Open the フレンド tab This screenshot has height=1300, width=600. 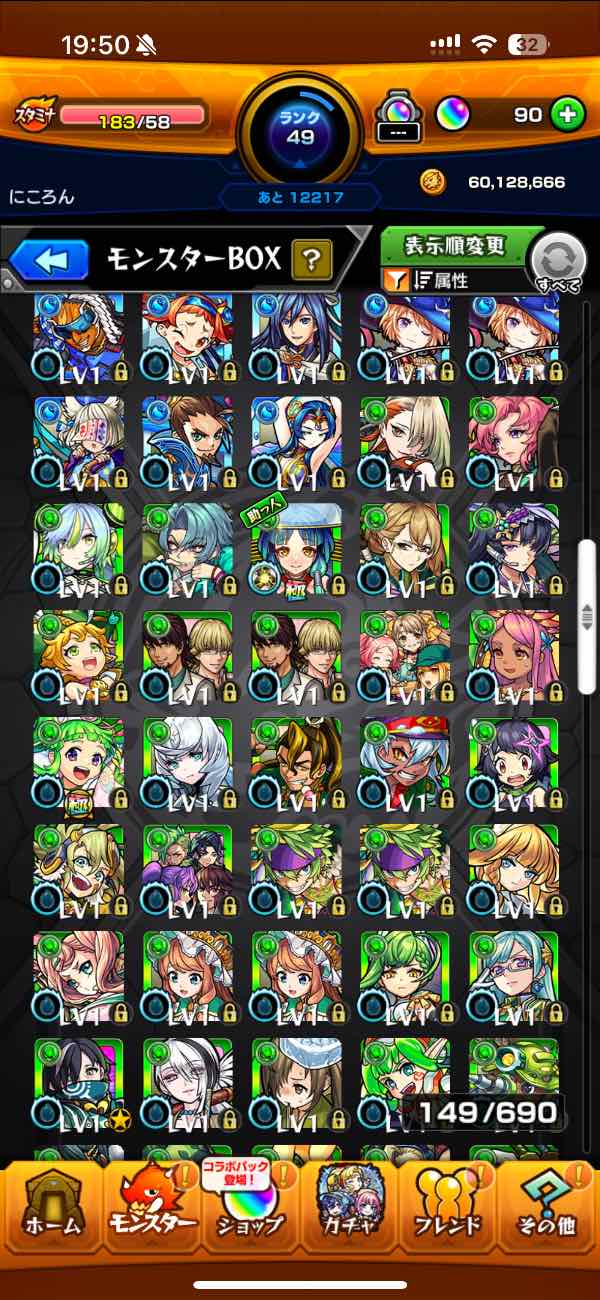point(448,1207)
